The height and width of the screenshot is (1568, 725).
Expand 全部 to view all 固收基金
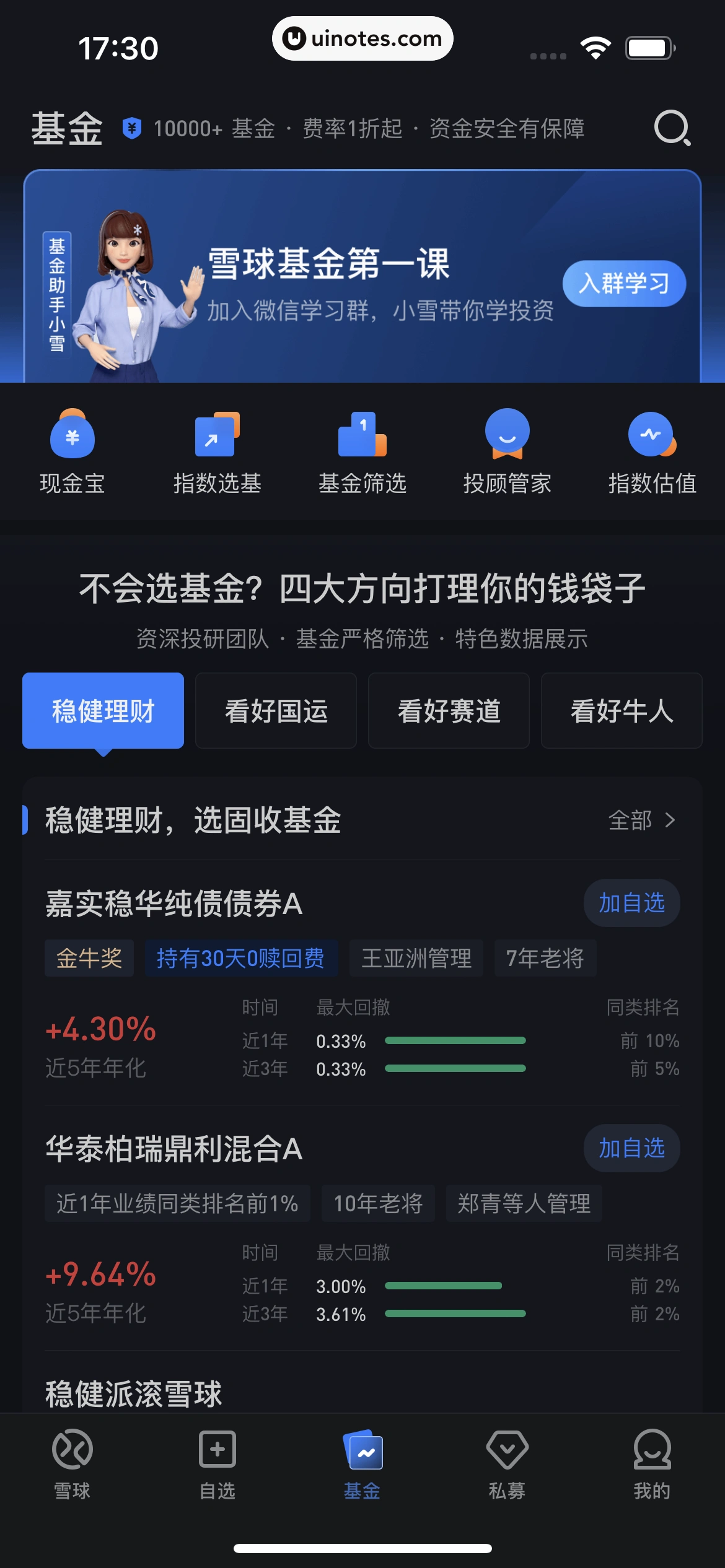[641, 820]
